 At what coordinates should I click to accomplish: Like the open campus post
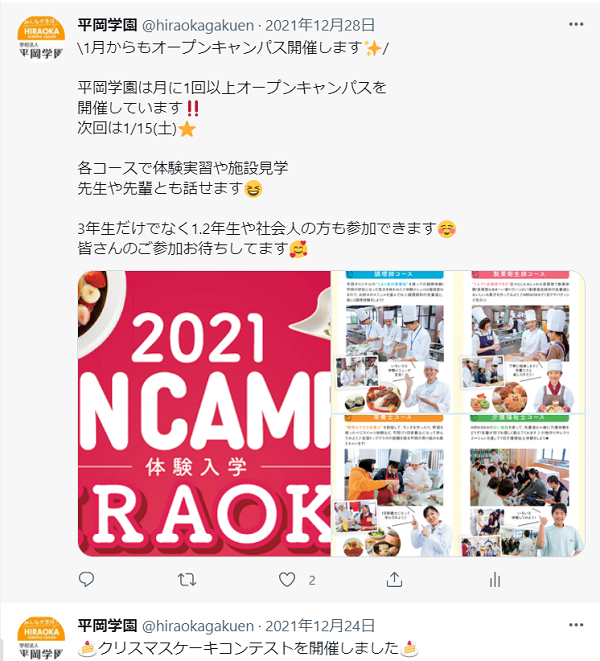click(x=288, y=579)
